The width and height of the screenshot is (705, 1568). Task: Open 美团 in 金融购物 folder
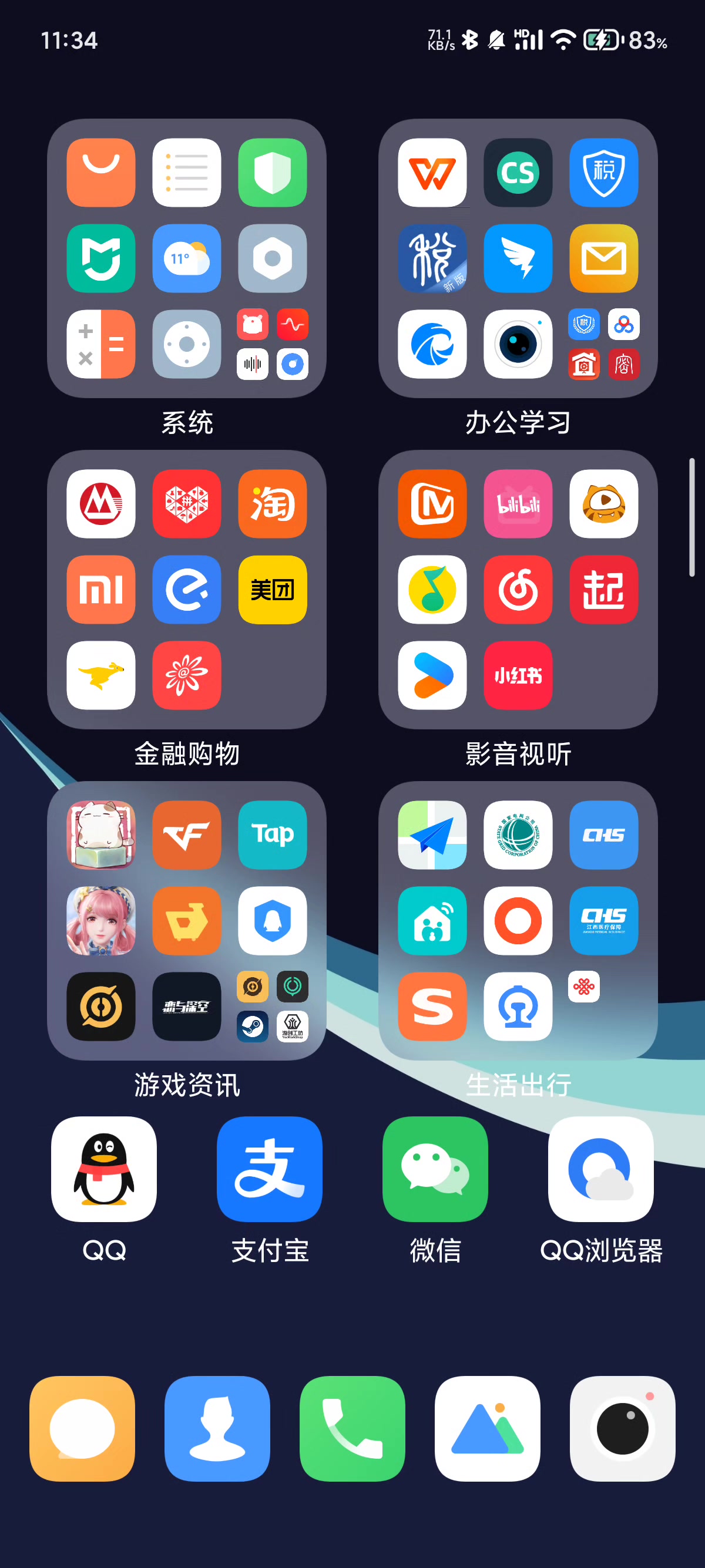point(273,589)
